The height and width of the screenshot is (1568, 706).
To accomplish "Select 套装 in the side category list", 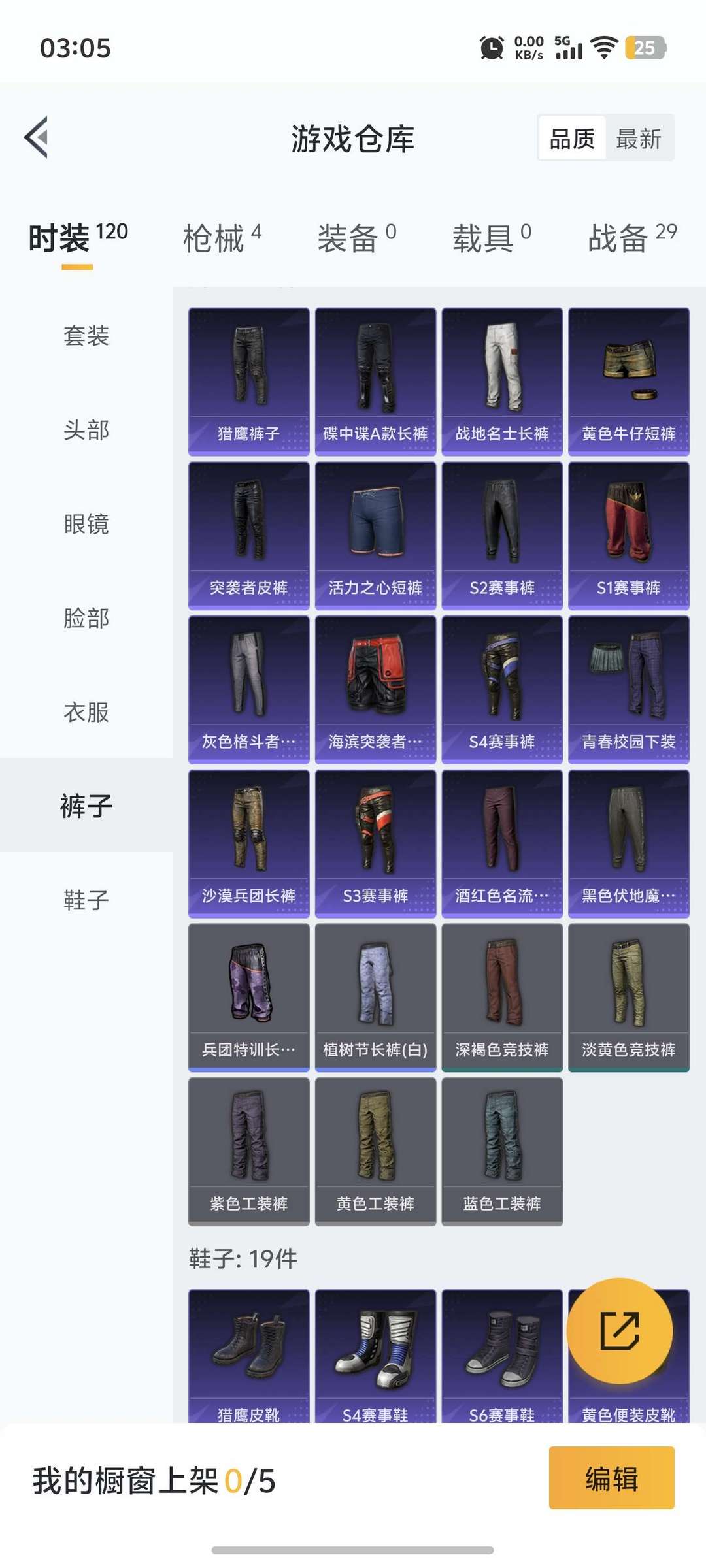I will 86,336.
